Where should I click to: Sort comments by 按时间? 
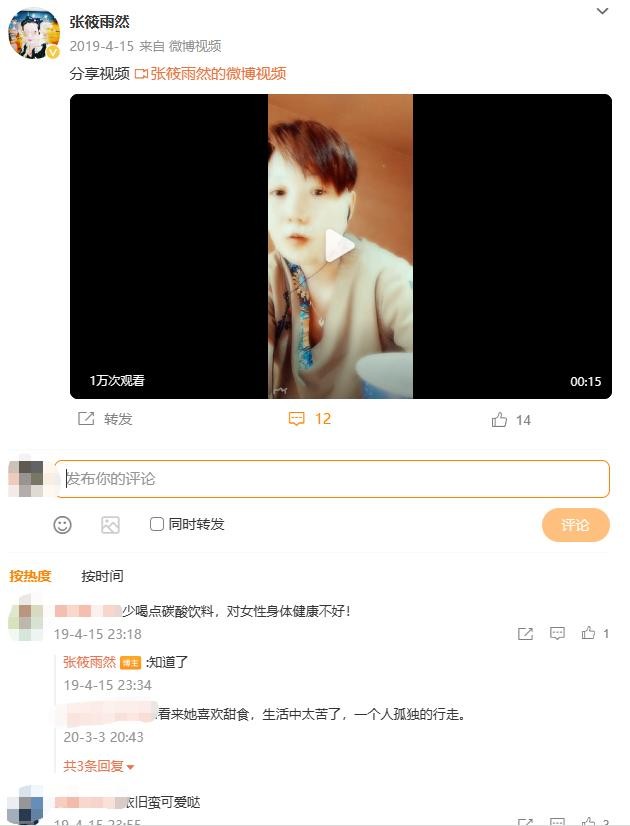click(x=102, y=576)
